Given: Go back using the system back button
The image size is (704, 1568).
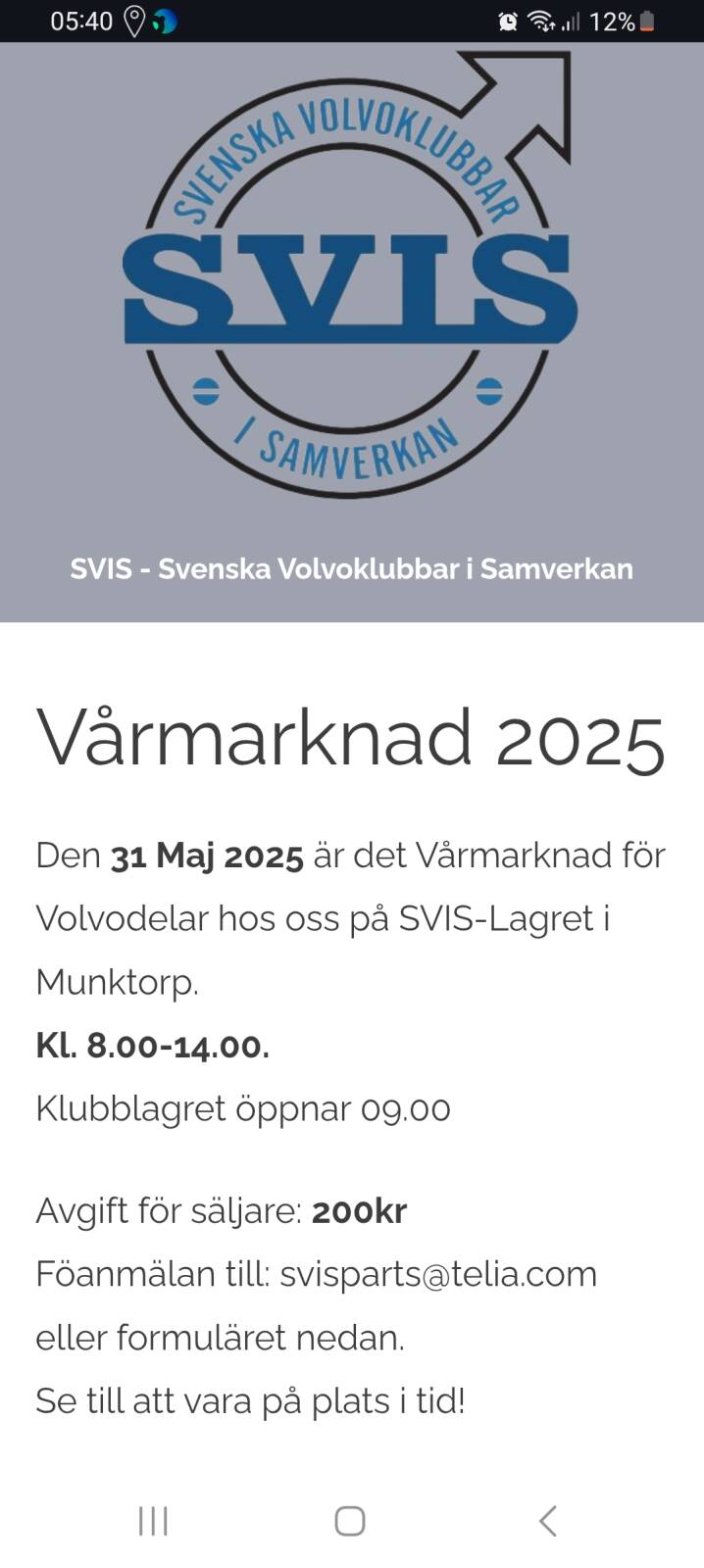Looking at the screenshot, I should click(x=548, y=1521).
